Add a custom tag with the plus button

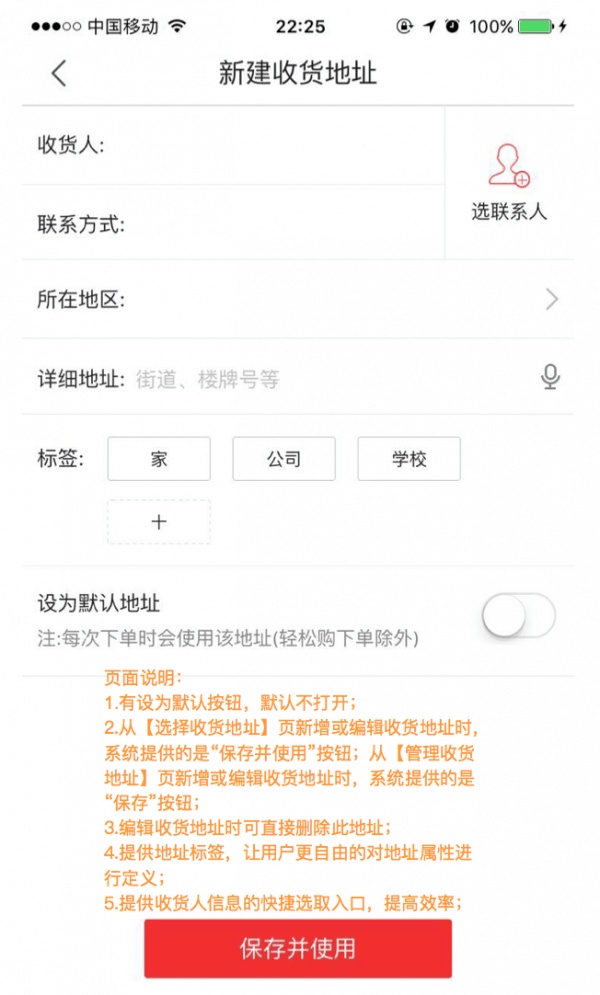[x=159, y=521]
